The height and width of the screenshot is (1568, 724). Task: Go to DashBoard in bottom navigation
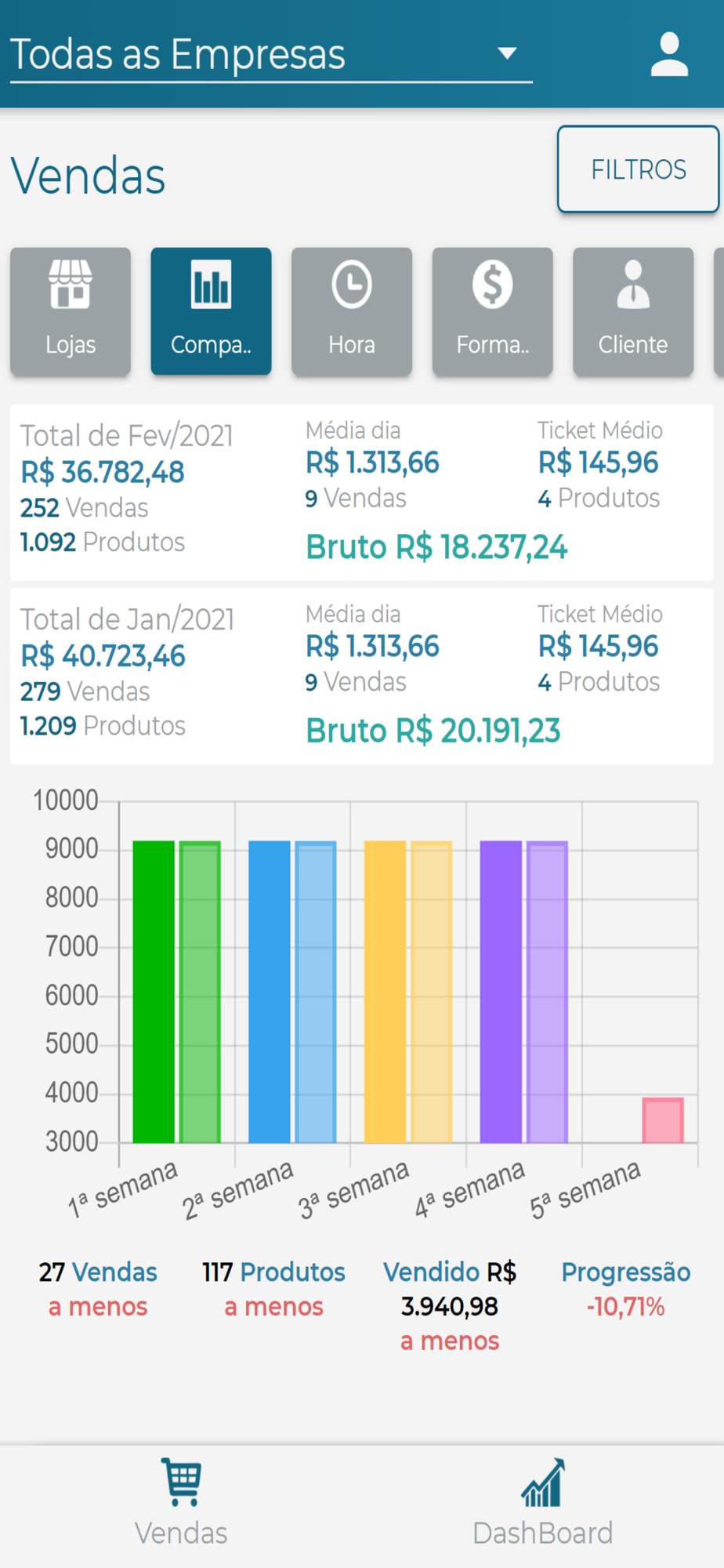click(543, 1504)
